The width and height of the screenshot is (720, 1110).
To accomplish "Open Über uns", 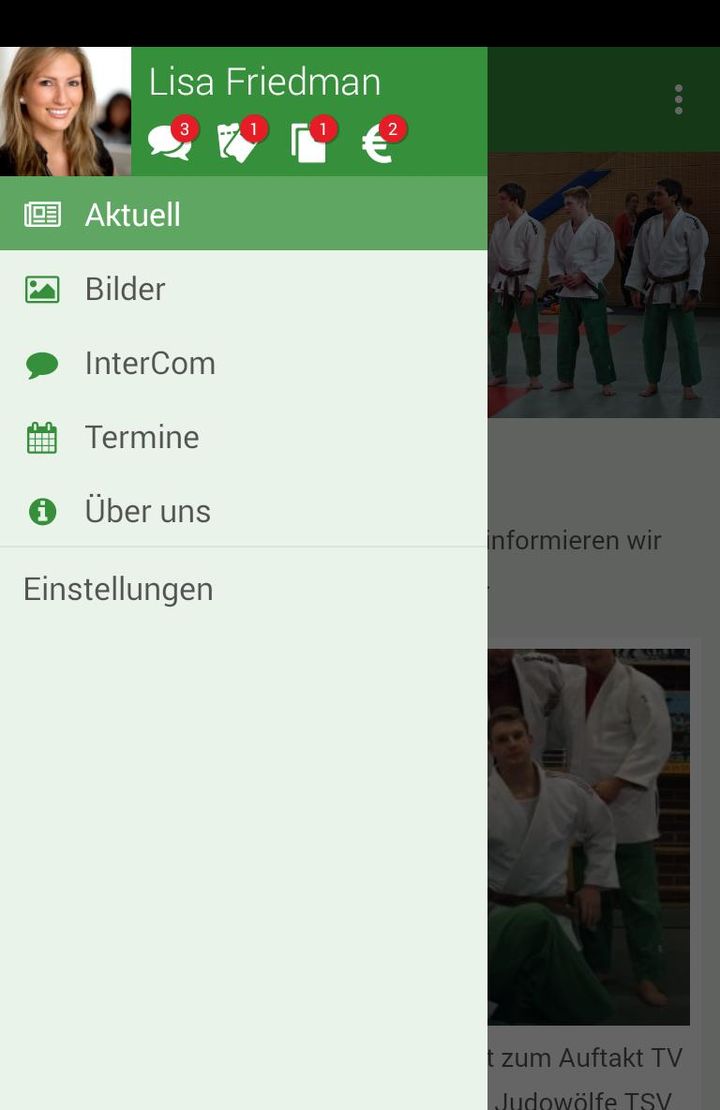I will click(x=147, y=510).
